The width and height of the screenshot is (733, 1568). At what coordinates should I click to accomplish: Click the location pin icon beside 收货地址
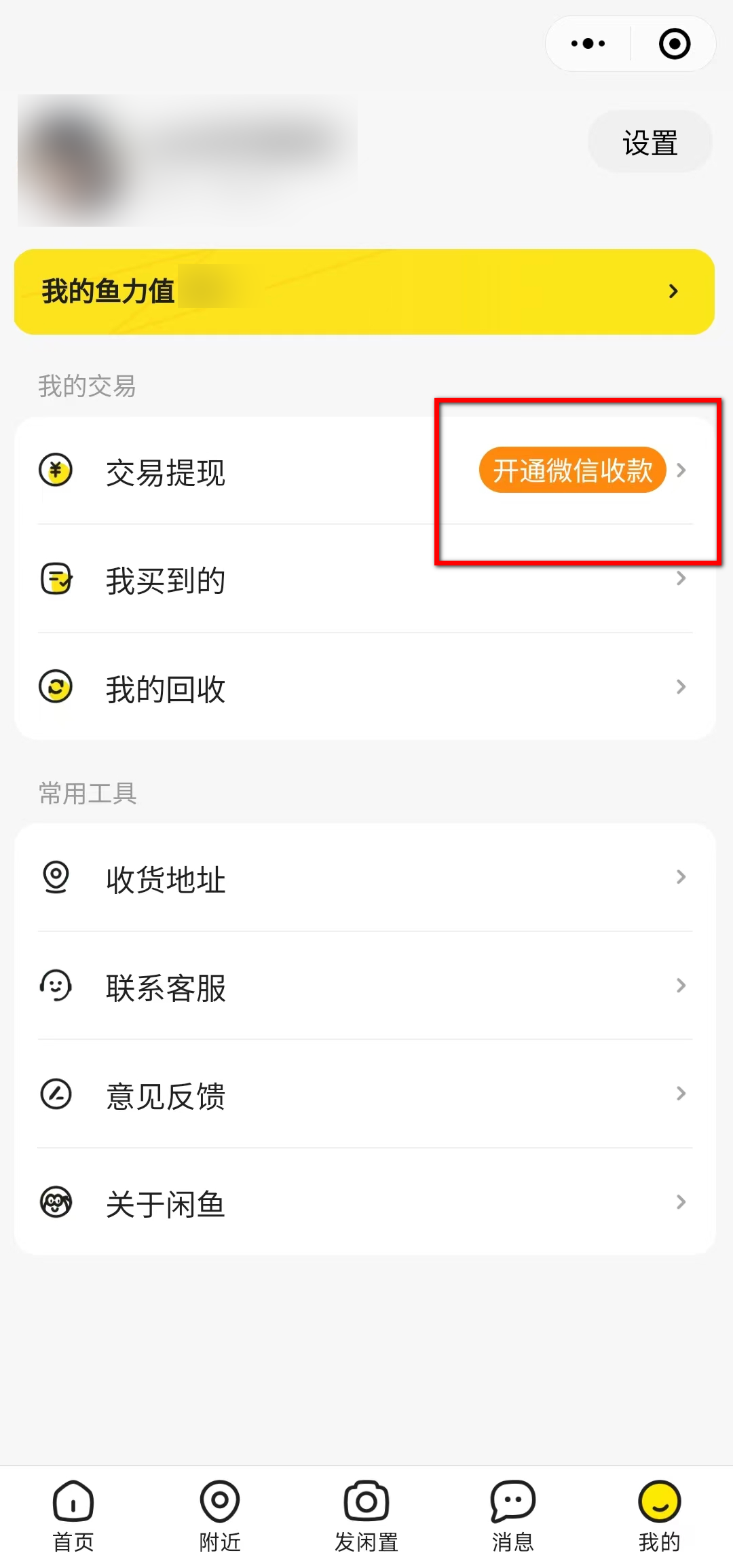tap(56, 878)
